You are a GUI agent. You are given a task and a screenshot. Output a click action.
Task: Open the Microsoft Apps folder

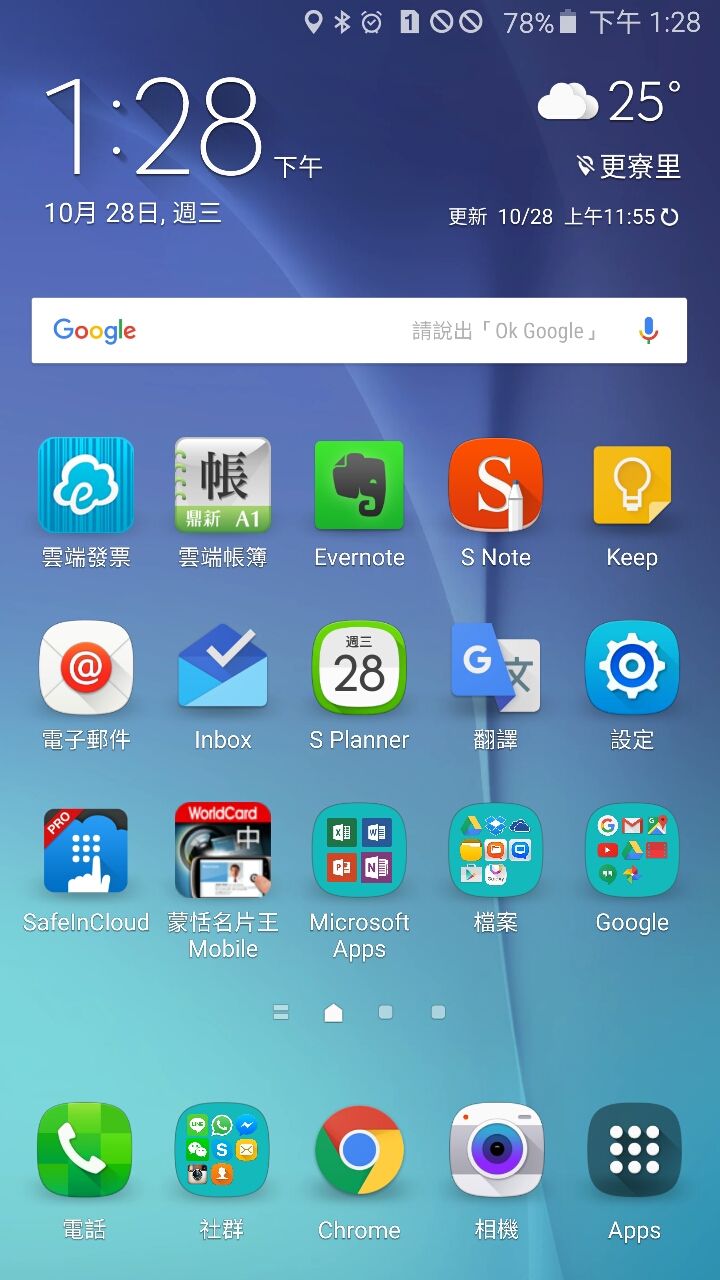point(359,850)
